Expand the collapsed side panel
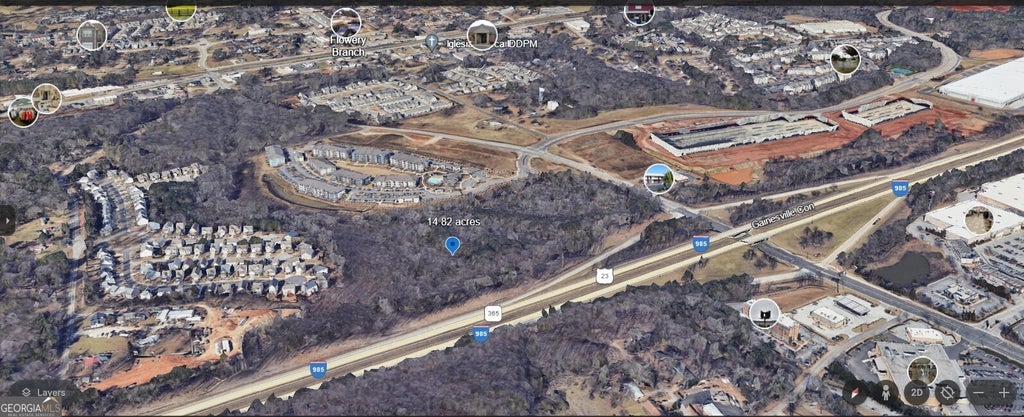The width and height of the screenshot is (1024, 417). point(7,220)
